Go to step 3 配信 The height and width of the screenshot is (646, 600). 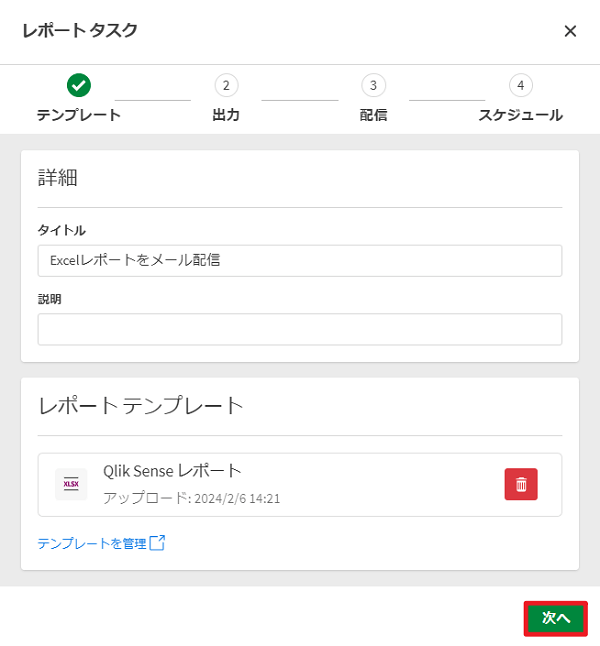click(373, 86)
